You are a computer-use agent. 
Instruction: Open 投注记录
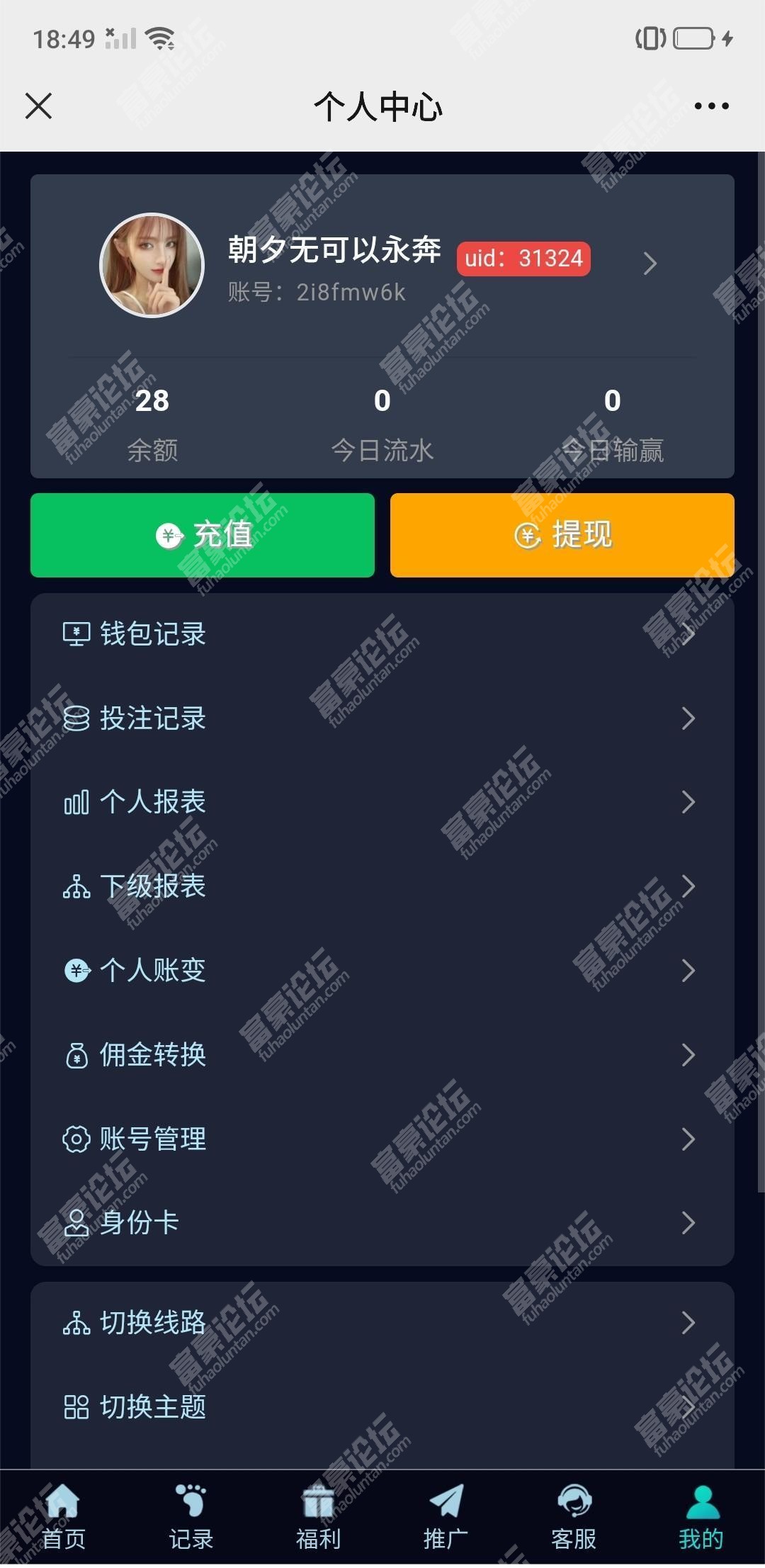tap(382, 718)
